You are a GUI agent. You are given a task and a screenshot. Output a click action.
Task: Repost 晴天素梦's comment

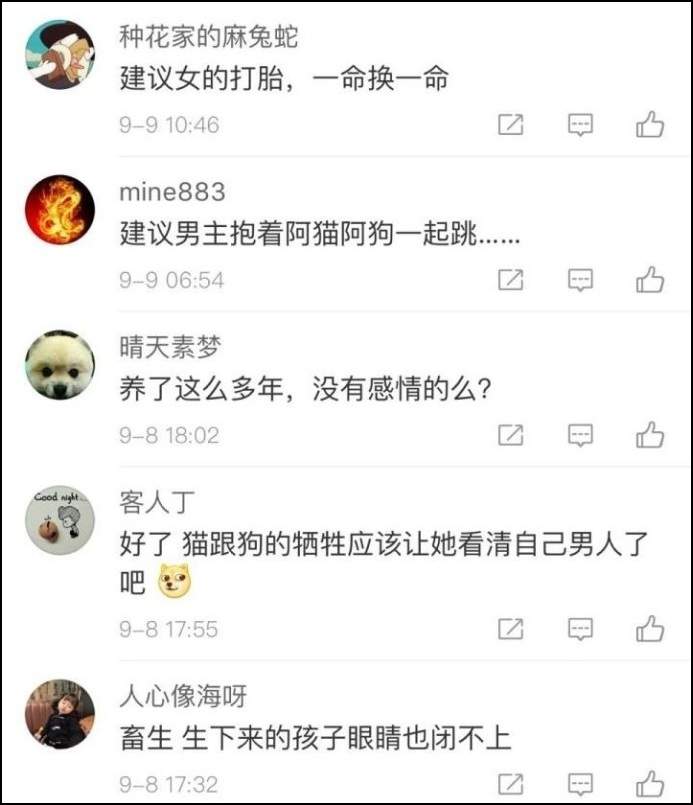pos(511,435)
